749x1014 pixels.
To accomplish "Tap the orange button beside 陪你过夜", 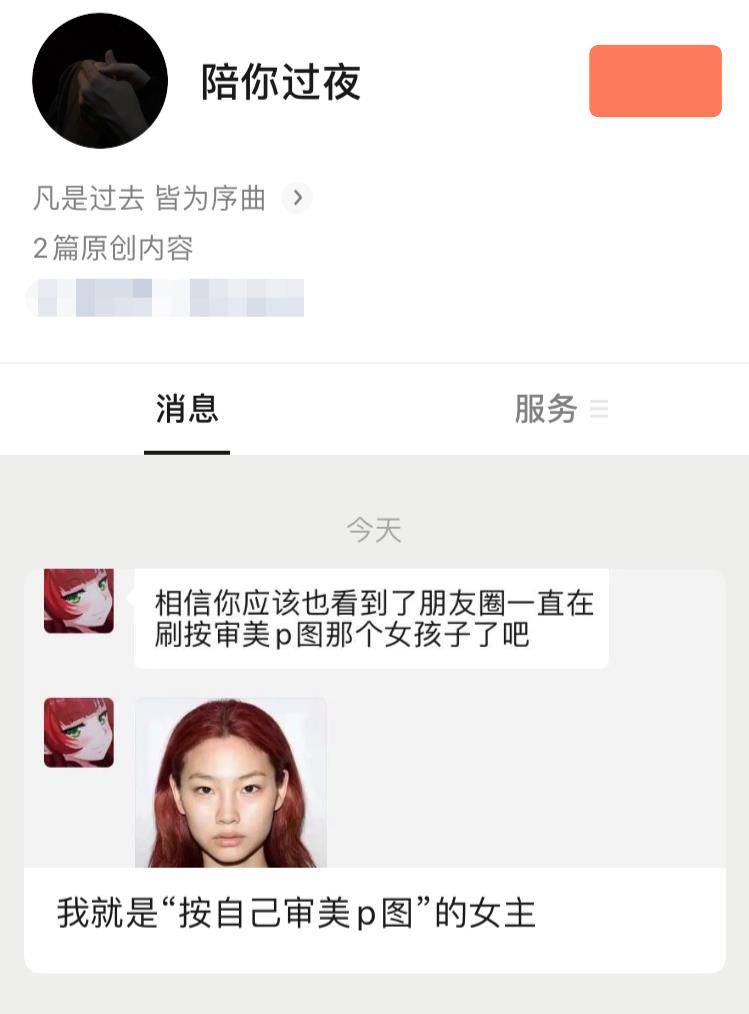I will 655,81.
